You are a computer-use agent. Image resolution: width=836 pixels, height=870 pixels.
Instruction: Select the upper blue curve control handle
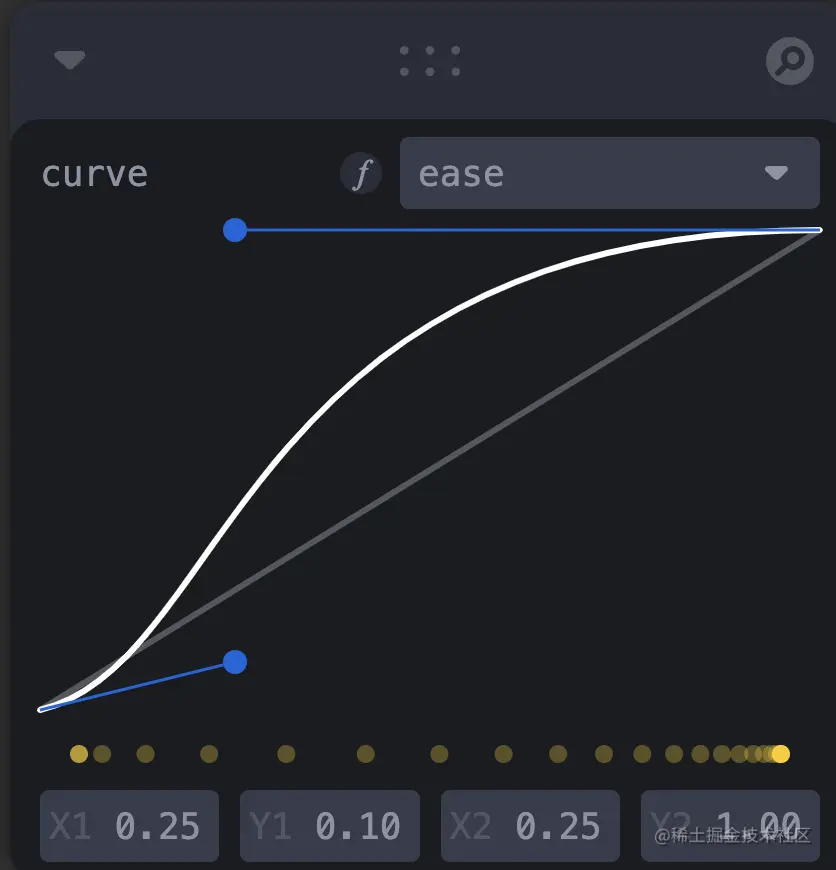[x=235, y=230]
